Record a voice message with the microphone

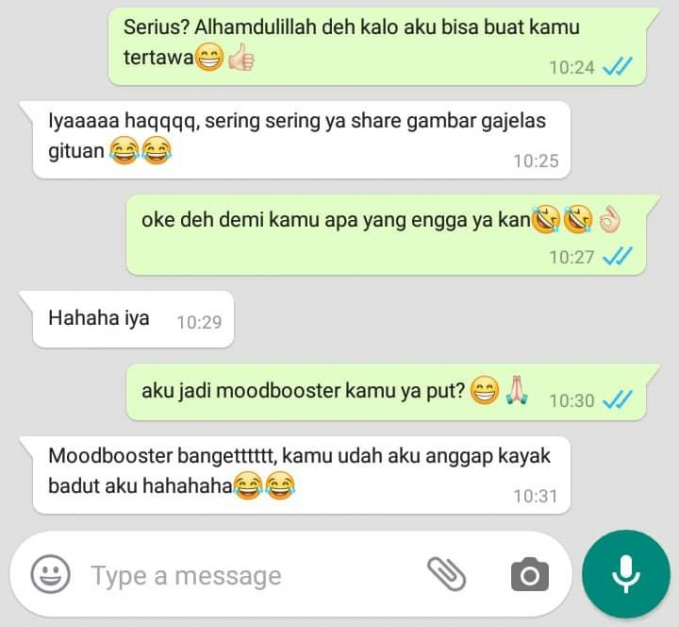click(626, 575)
